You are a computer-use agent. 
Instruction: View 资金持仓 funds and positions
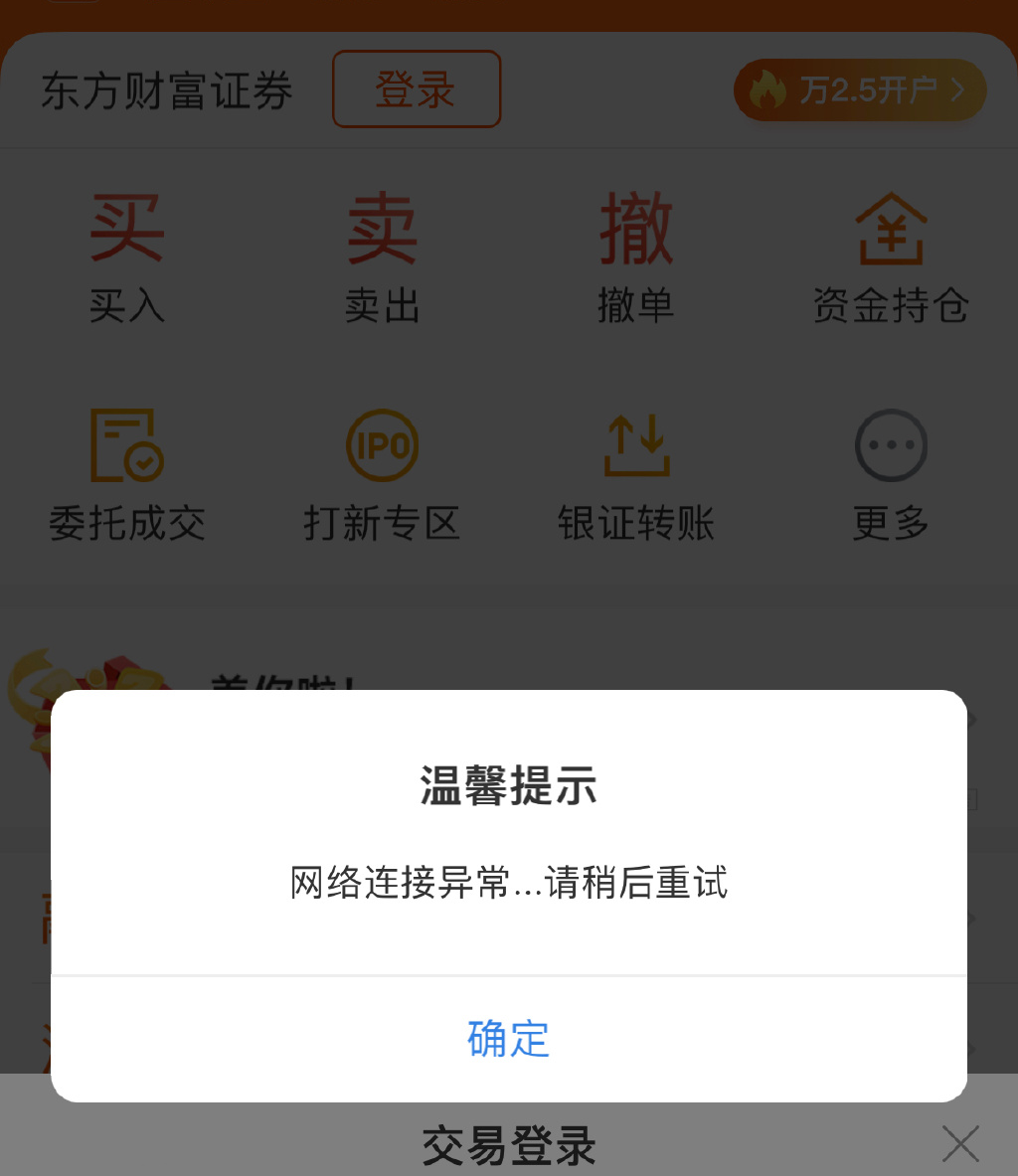[891, 257]
